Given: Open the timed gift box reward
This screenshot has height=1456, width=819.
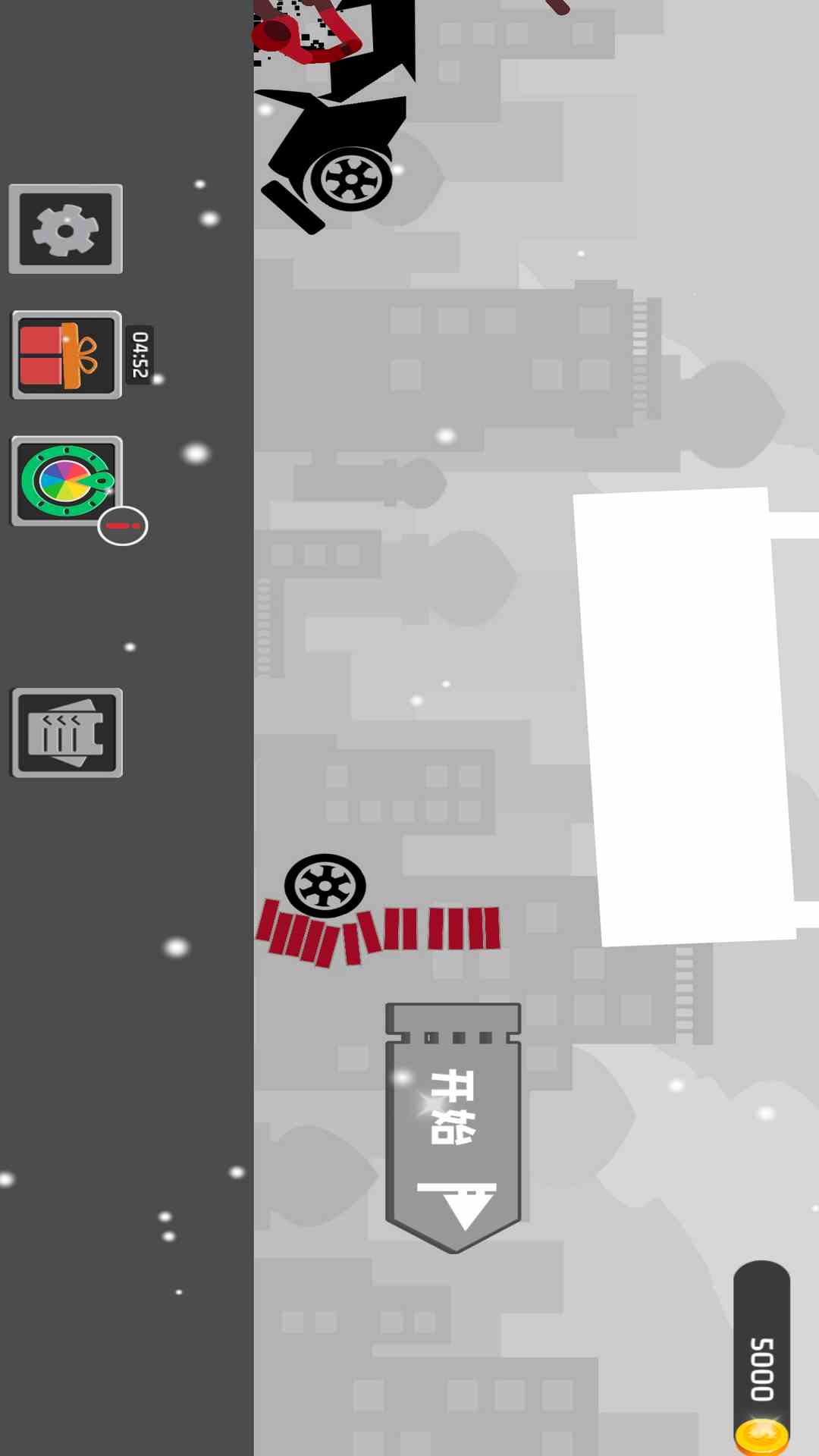Looking at the screenshot, I should (66, 355).
